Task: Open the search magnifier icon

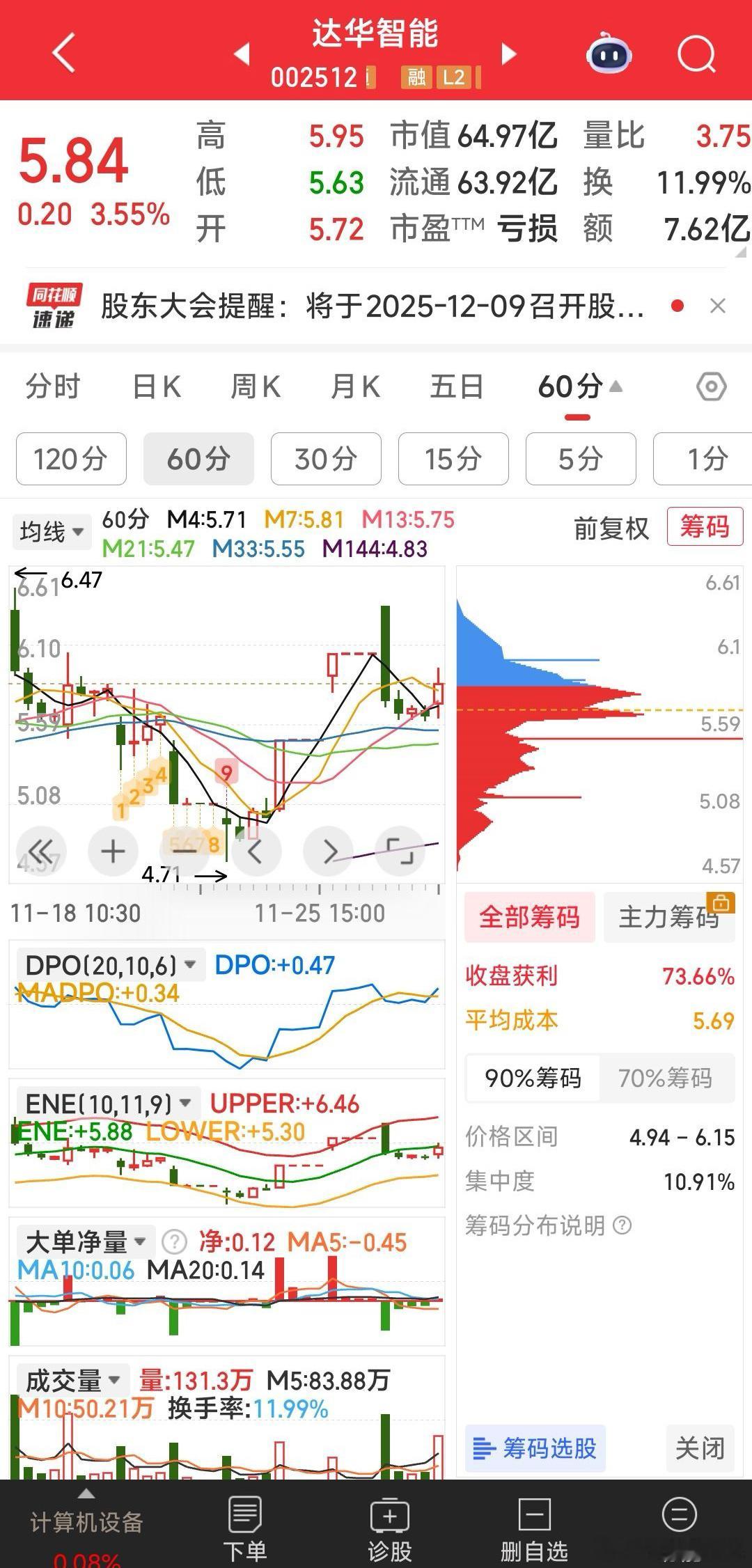Action: [x=696, y=53]
